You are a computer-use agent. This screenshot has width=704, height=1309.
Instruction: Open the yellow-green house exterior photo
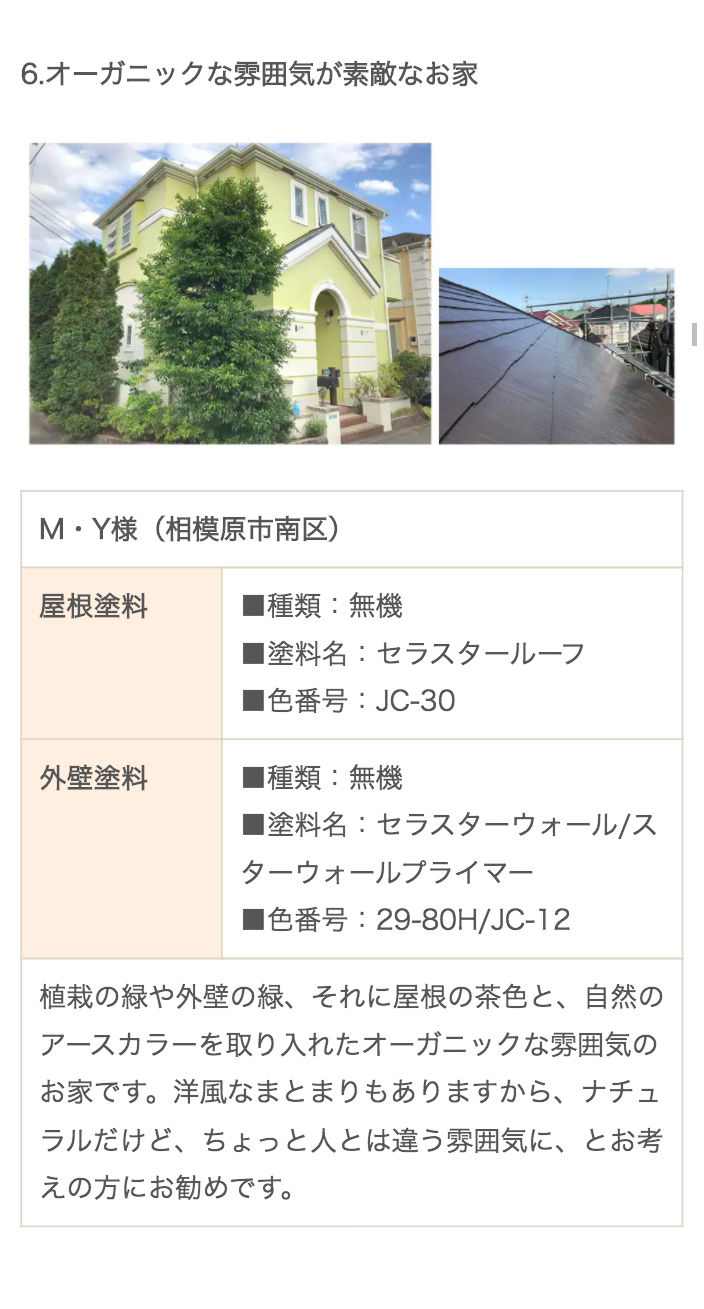[x=230, y=293]
